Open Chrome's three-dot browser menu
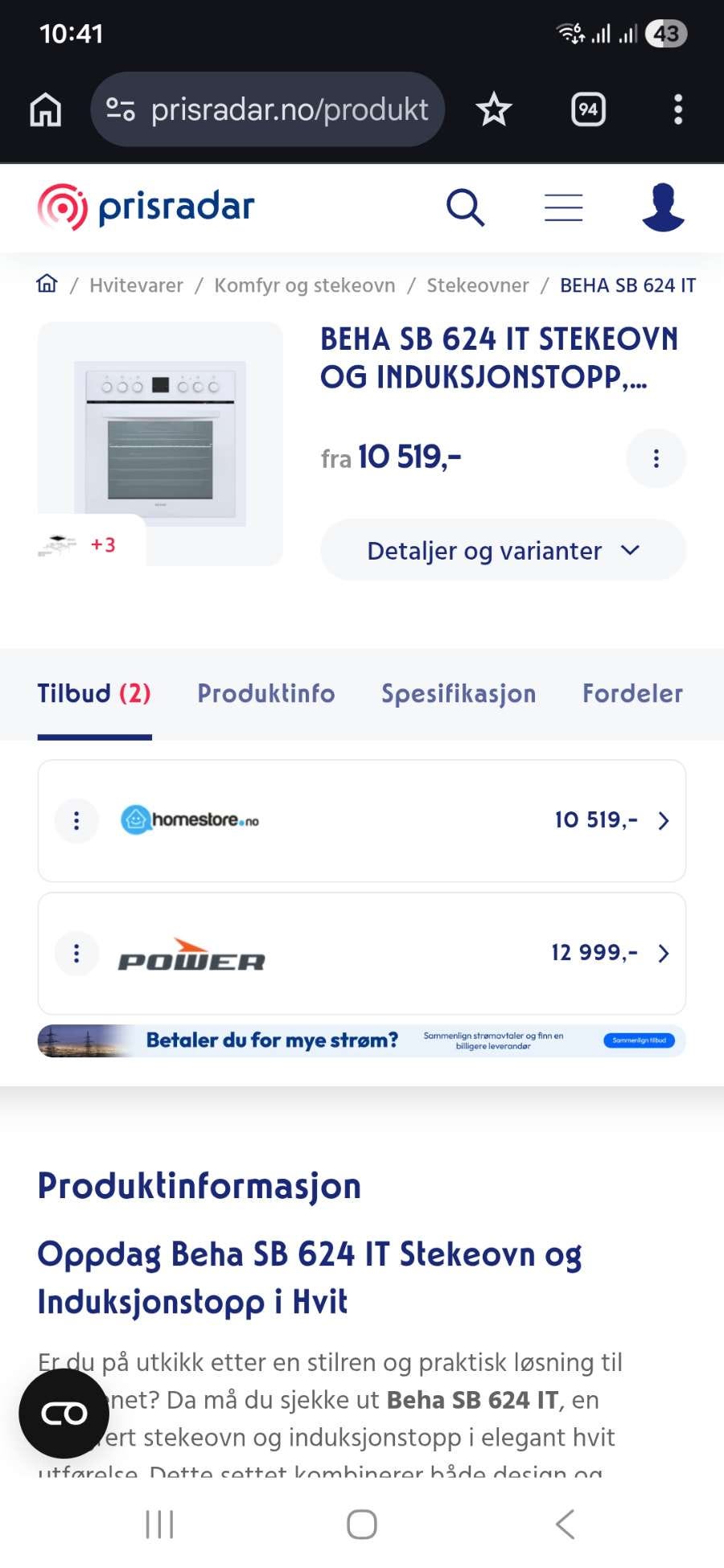Screen dimensions: 724x1568 point(678,109)
